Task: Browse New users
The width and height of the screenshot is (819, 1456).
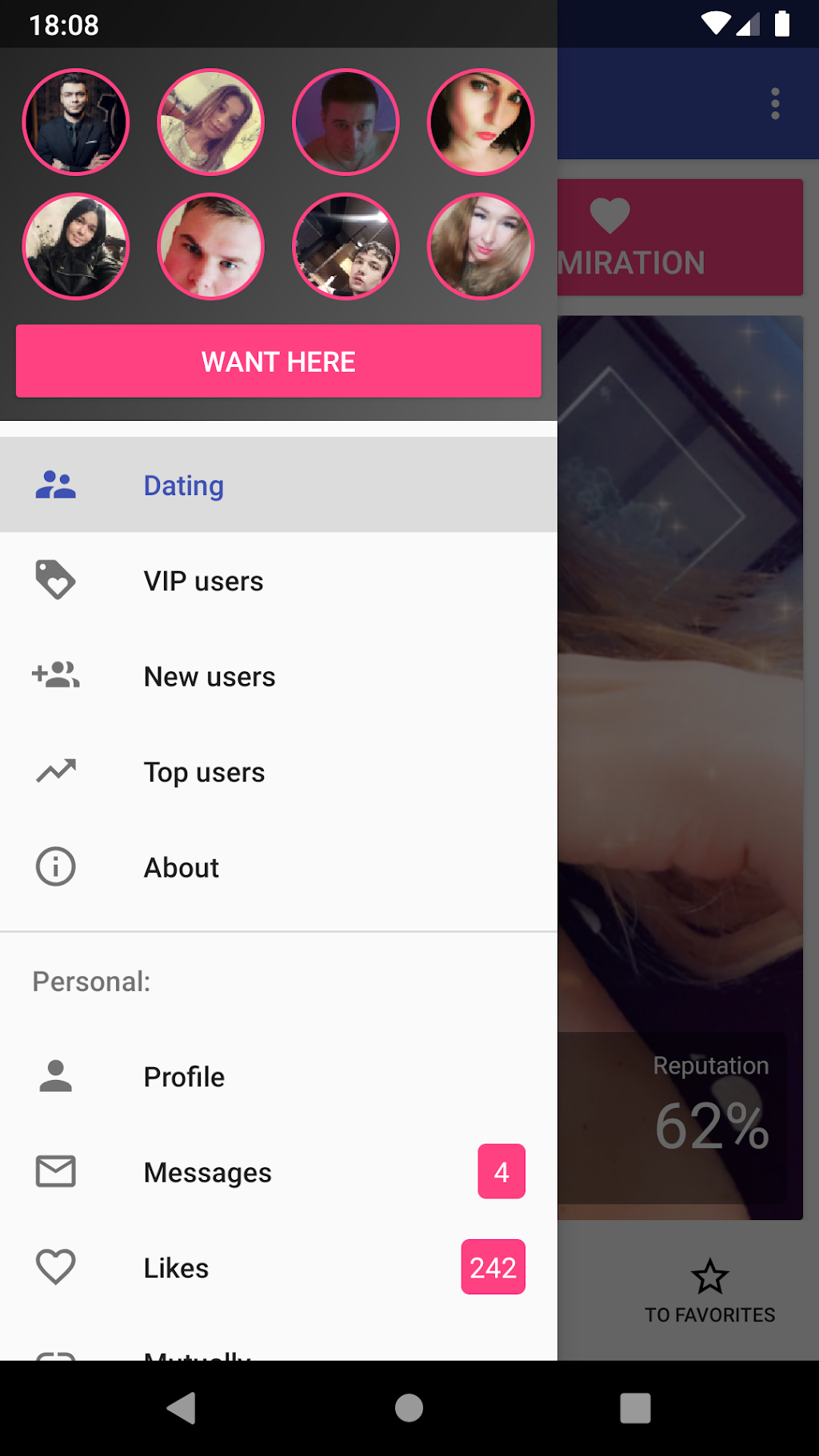Action: pos(278,677)
